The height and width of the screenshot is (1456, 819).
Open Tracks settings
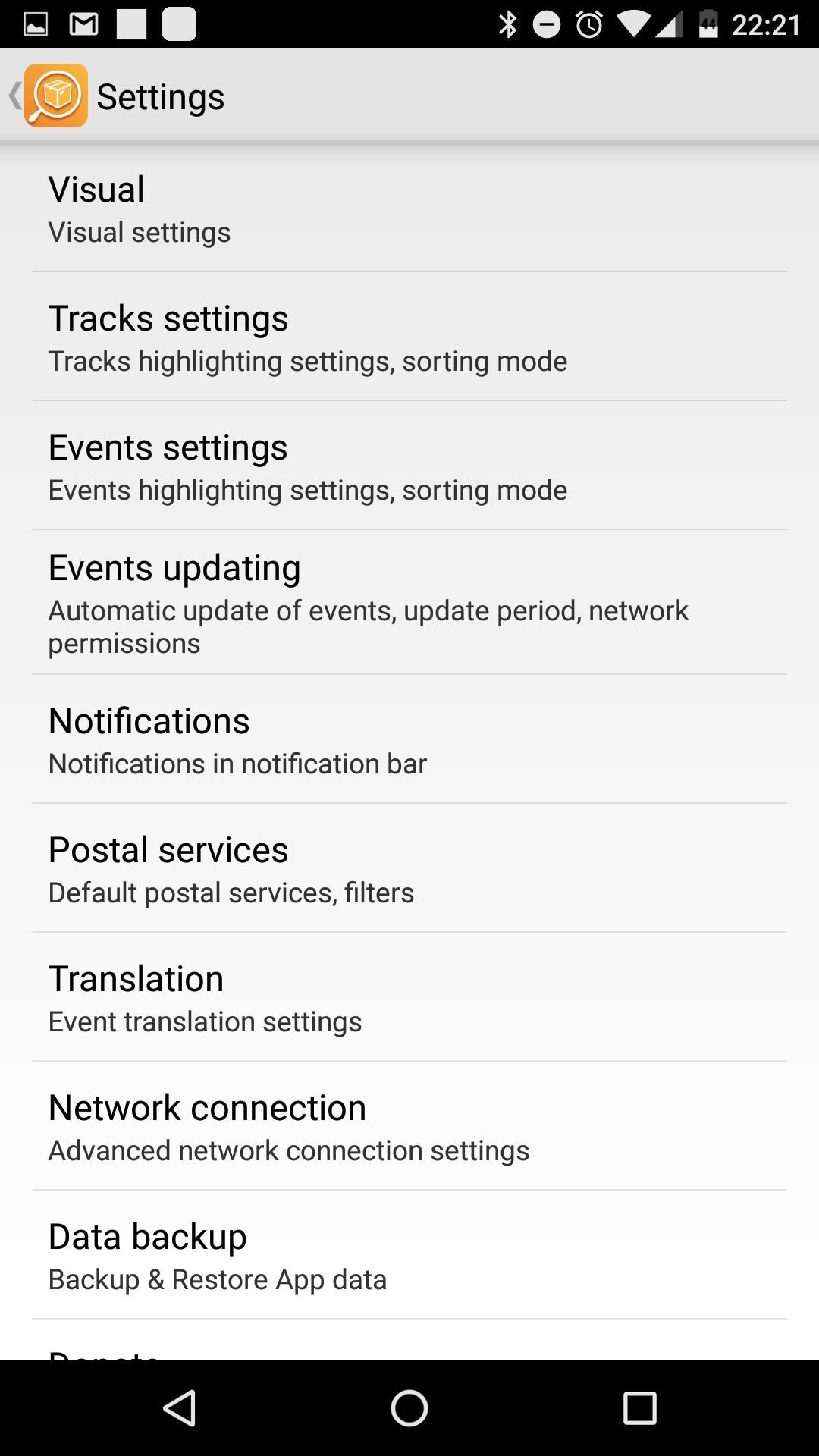click(x=409, y=337)
